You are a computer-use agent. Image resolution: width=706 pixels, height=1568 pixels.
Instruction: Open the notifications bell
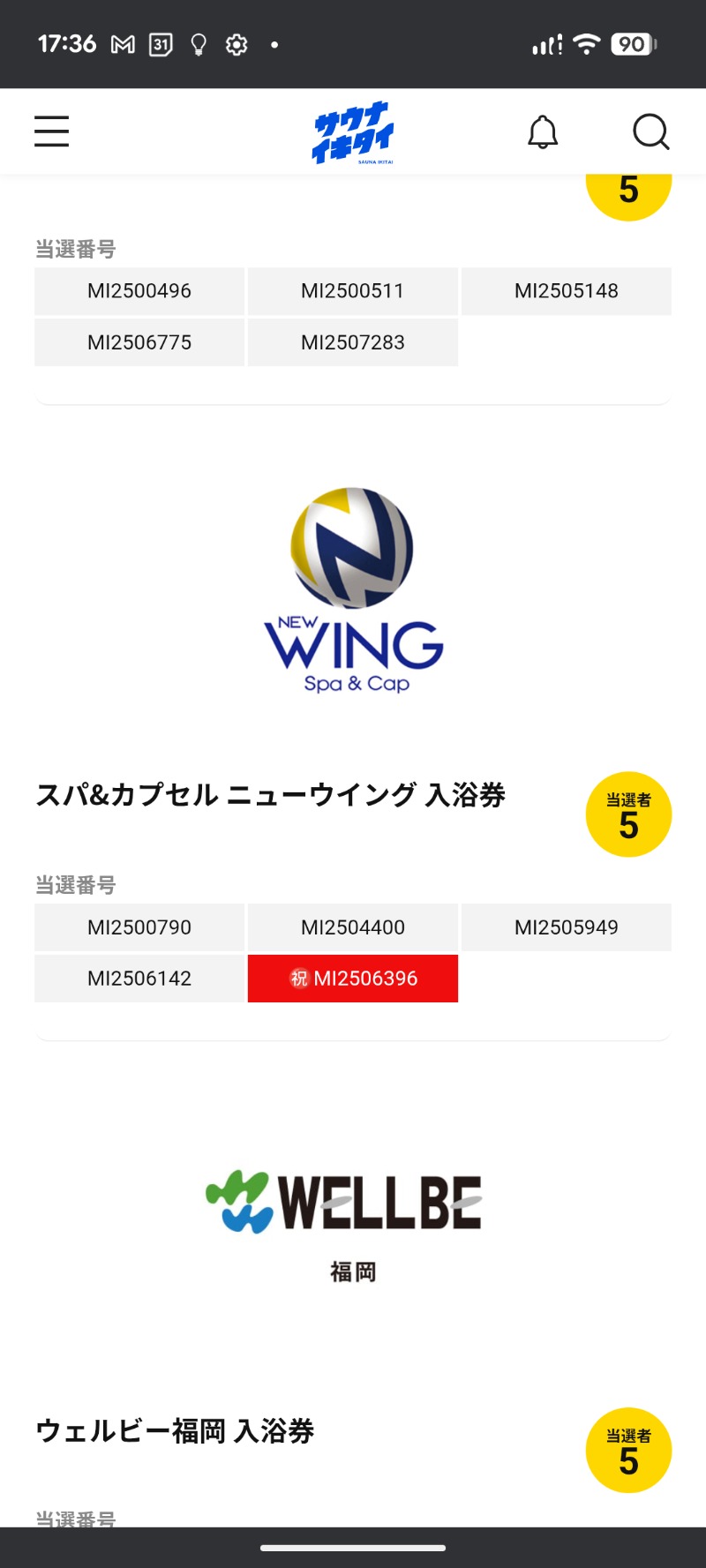[543, 132]
